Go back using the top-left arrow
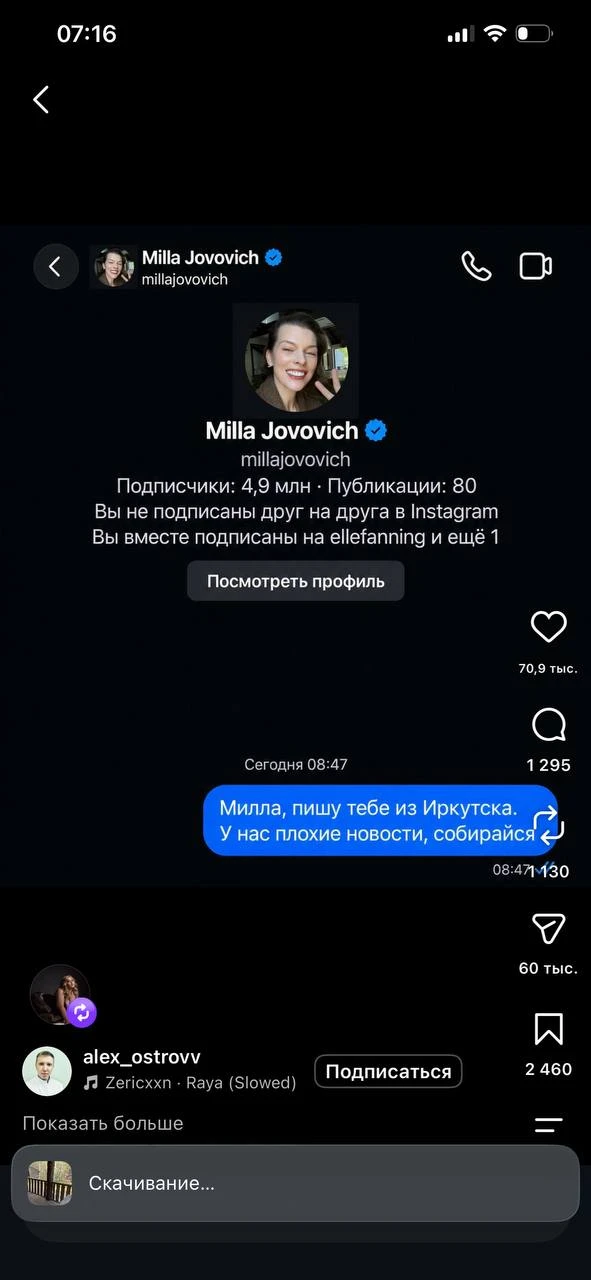Screen dimensions: 591x1280 pyautogui.click(x=41, y=99)
